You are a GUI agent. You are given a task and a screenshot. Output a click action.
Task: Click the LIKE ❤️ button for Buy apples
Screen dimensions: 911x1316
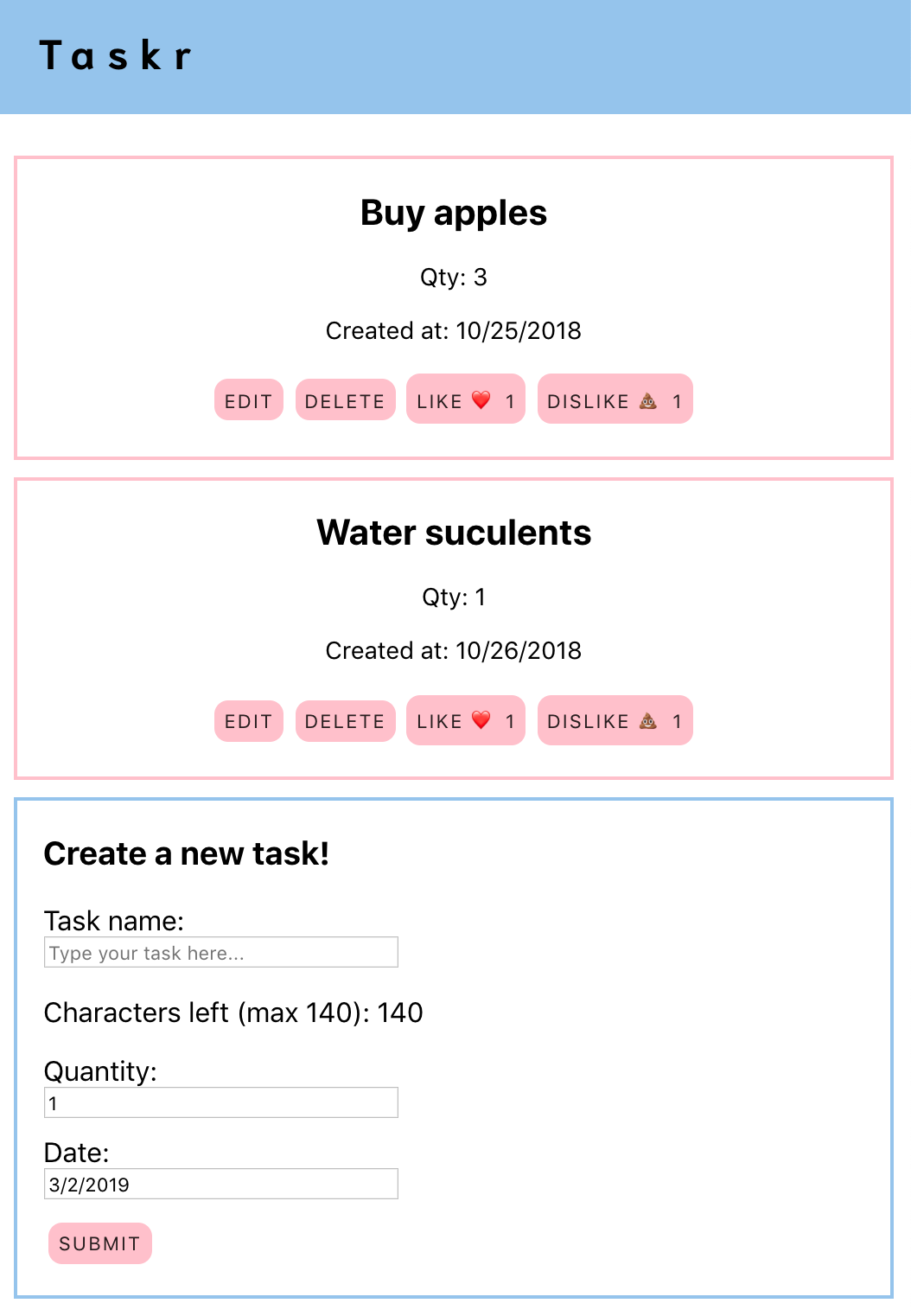[x=465, y=399]
